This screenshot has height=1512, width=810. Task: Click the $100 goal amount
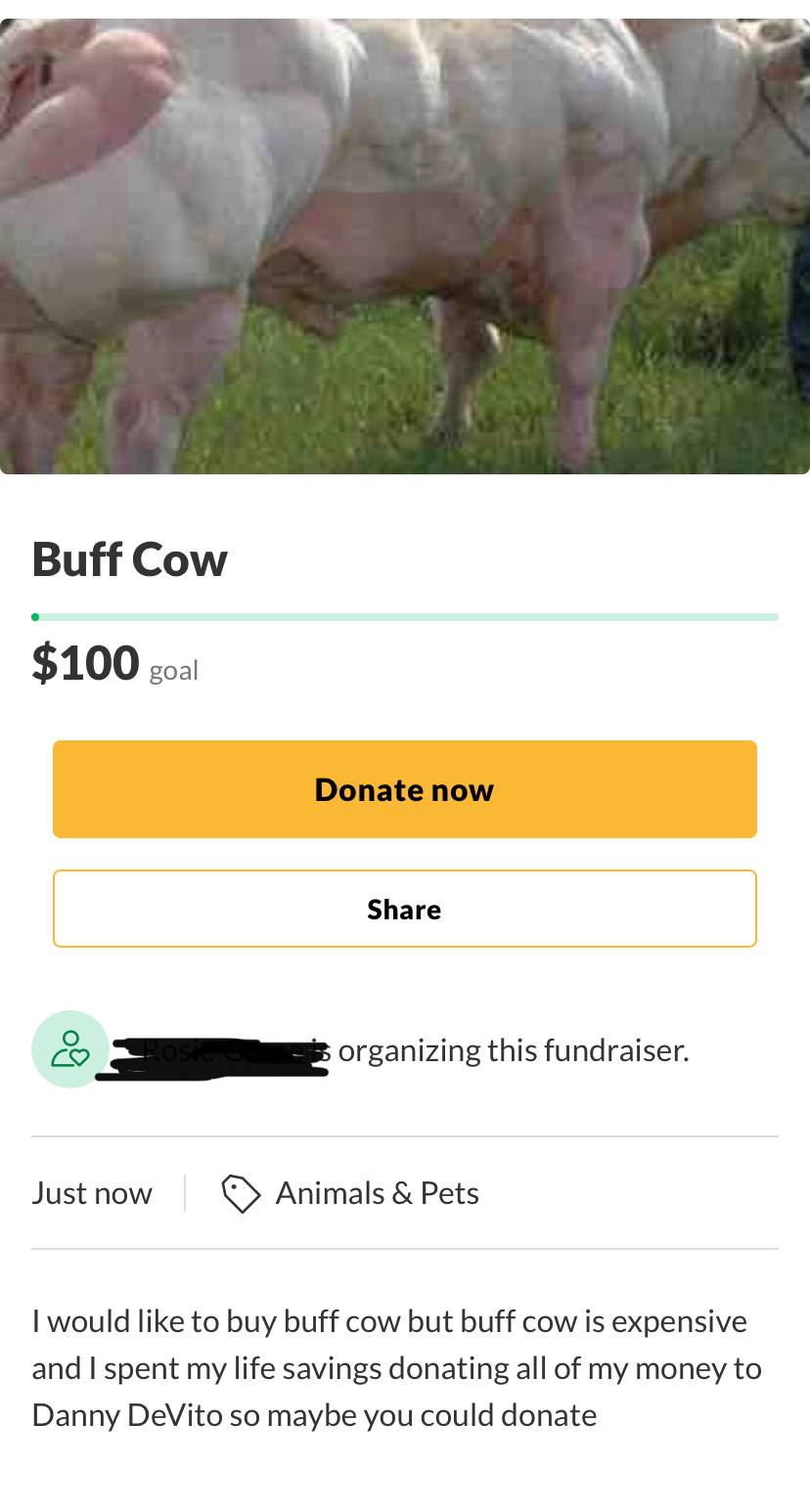pos(86,662)
